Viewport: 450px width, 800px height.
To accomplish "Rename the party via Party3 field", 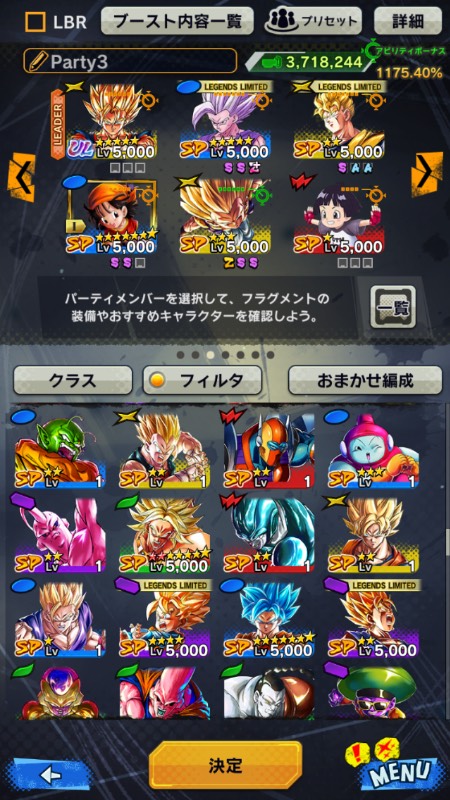I will click(x=130, y=61).
